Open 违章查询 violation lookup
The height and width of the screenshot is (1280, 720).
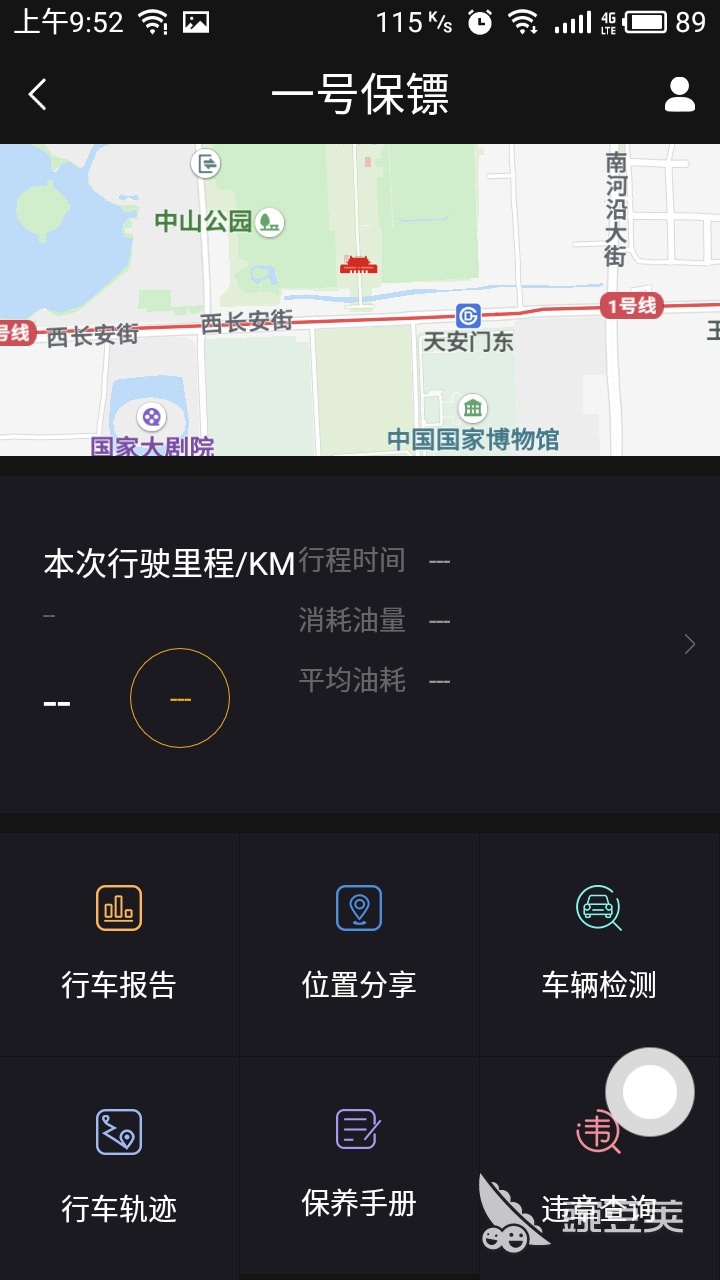pos(599,1167)
